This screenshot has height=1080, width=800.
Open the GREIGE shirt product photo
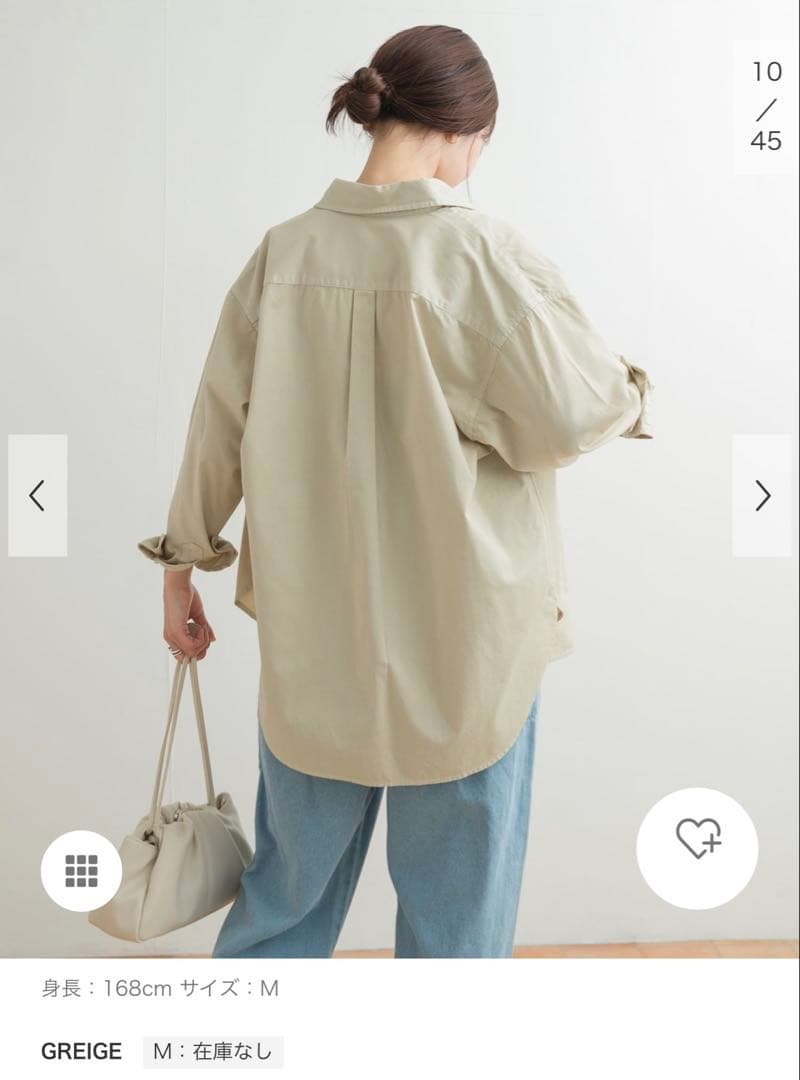[400, 479]
